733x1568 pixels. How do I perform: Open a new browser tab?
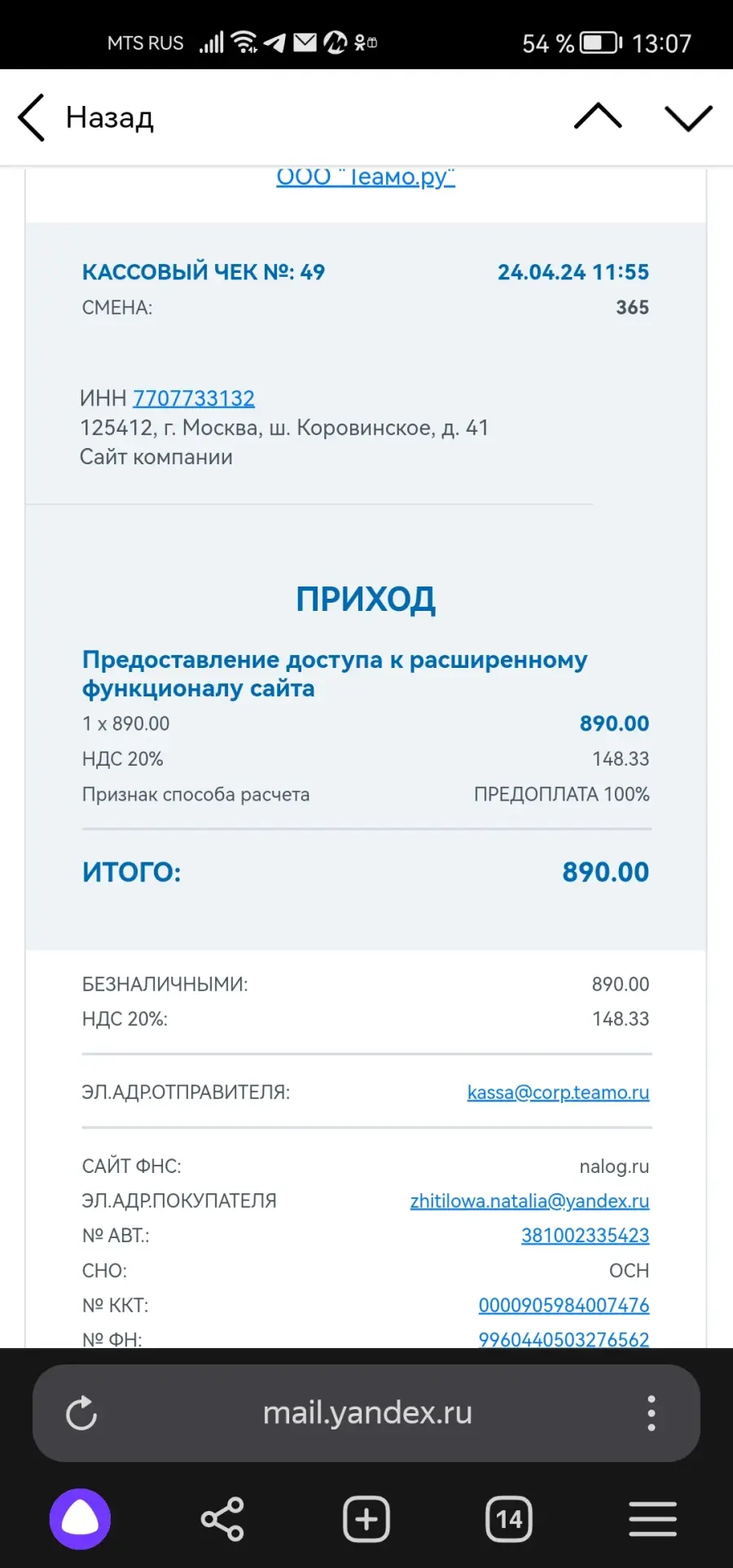coord(366,1519)
